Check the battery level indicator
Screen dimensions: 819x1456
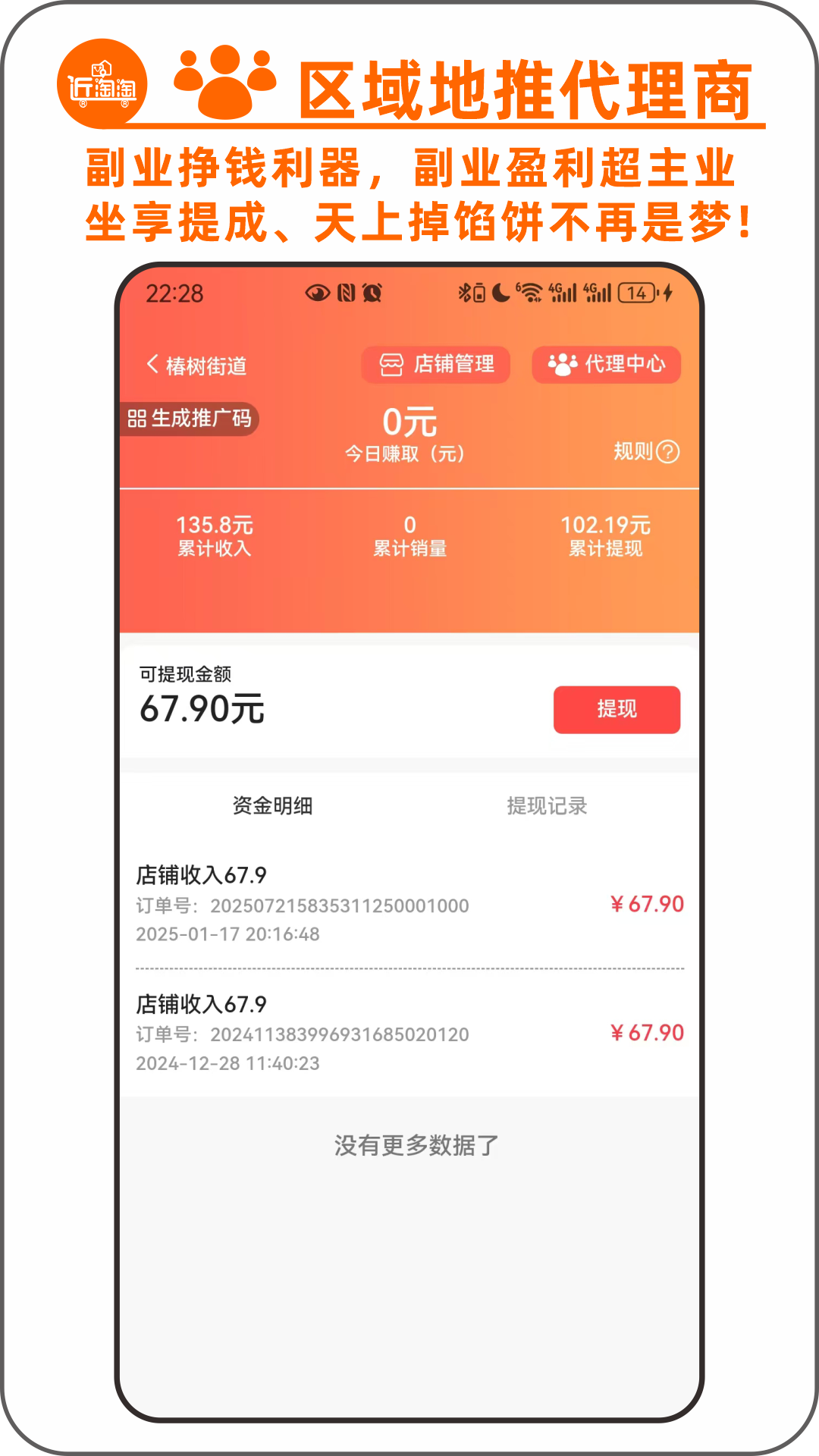pos(635,292)
